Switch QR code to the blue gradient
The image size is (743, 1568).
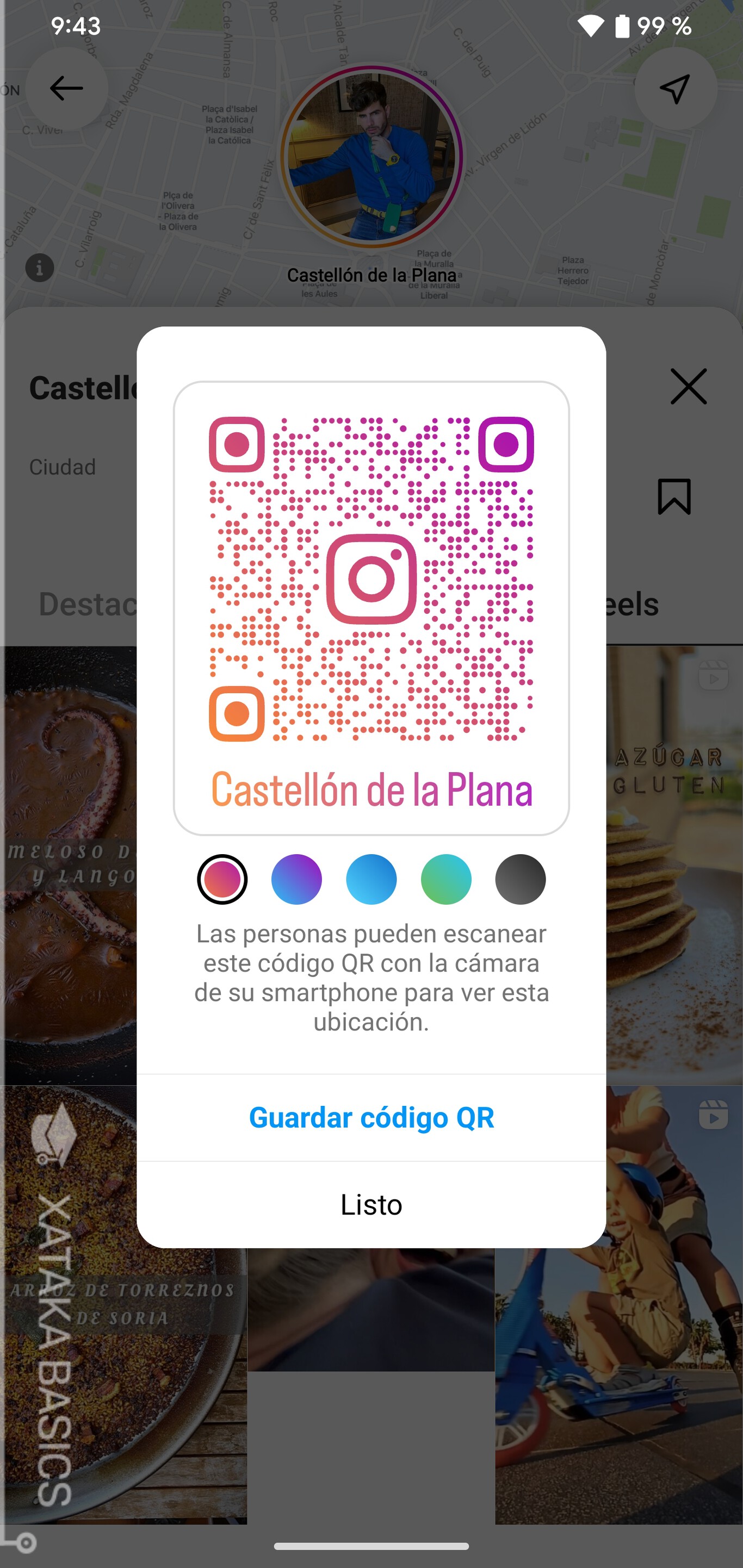pyautogui.click(x=371, y=879)
